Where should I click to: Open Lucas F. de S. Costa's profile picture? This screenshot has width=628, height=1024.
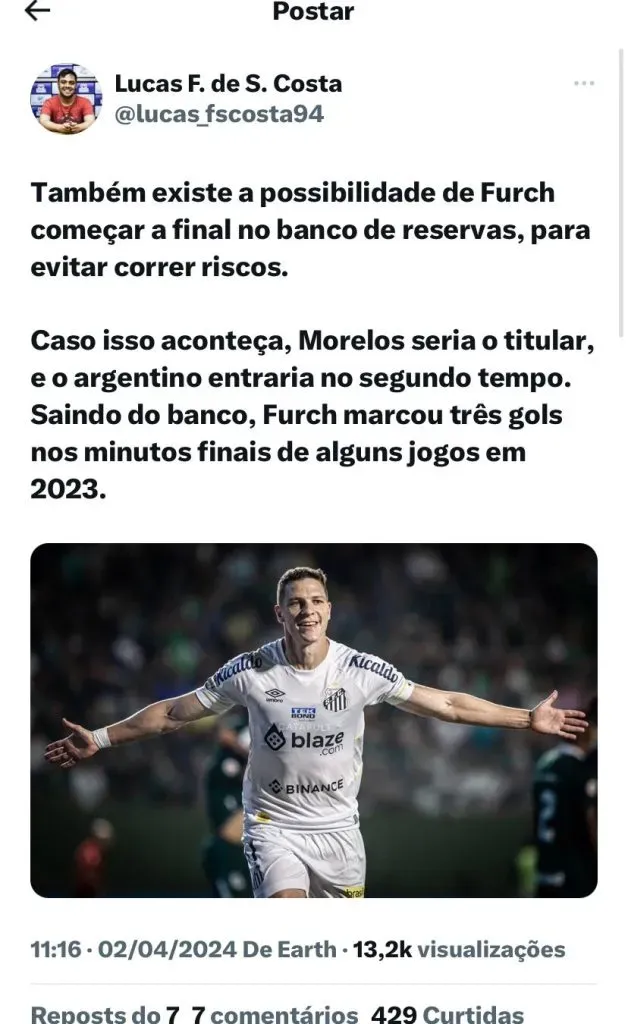pos(66,98)
